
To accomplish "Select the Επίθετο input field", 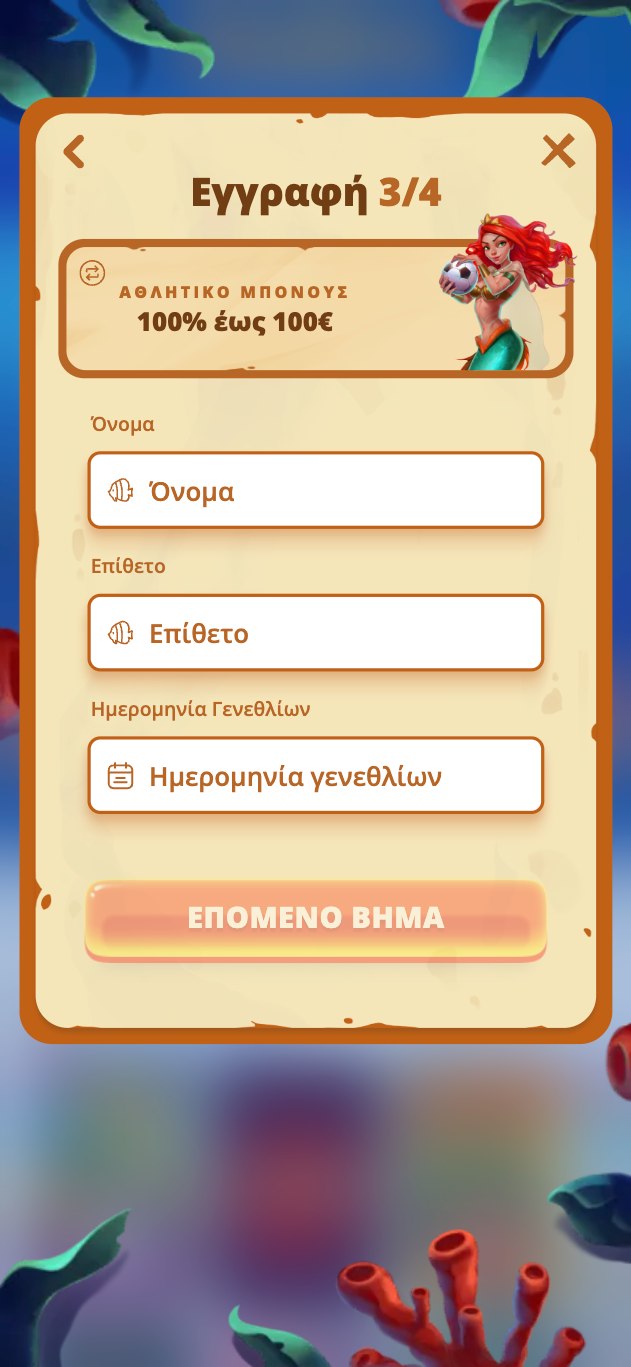I will click(x=316, y=633).
